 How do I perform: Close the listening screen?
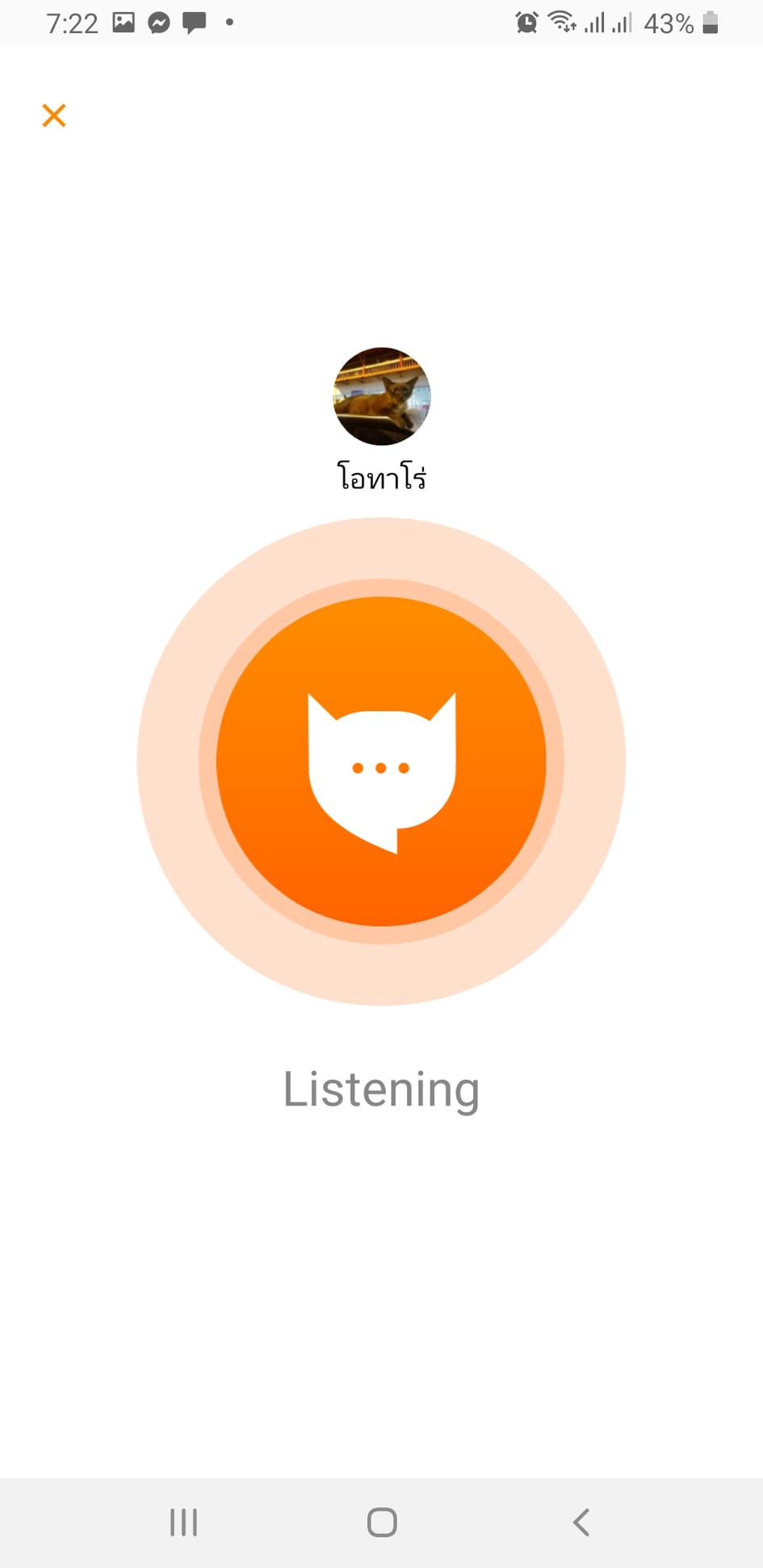pyautogui.click(x=54, y=115)
